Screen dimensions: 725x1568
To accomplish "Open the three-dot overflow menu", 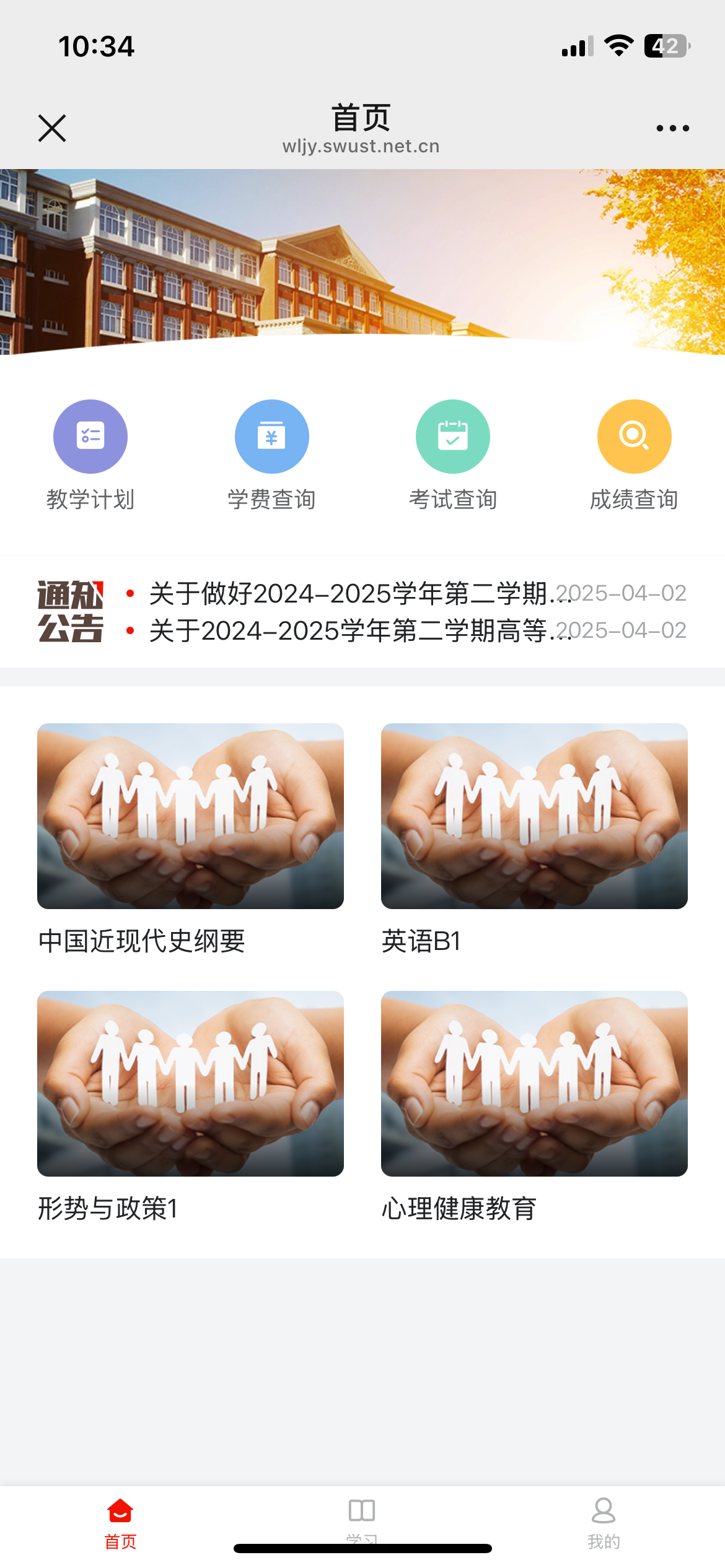I will point(672,128).
